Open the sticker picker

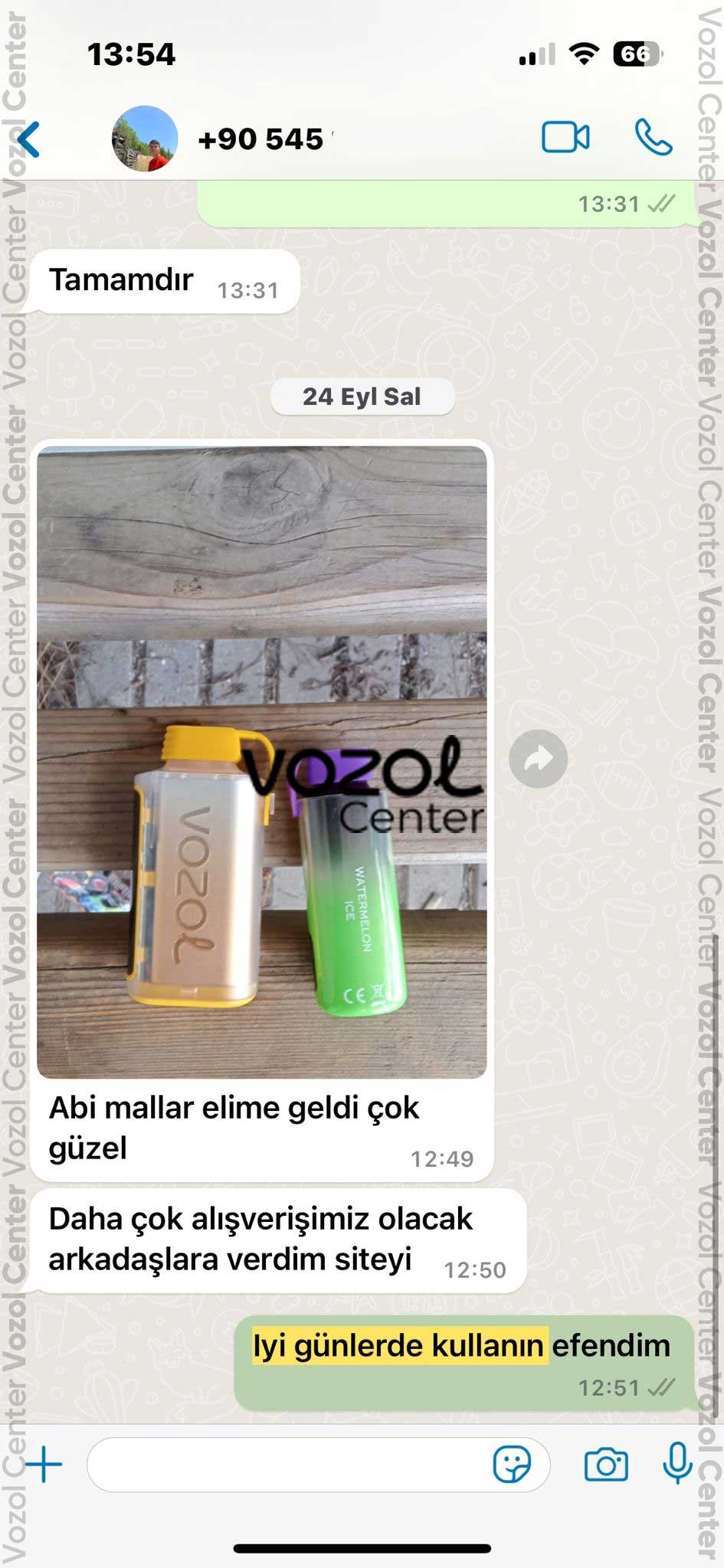coord(512,1465)
